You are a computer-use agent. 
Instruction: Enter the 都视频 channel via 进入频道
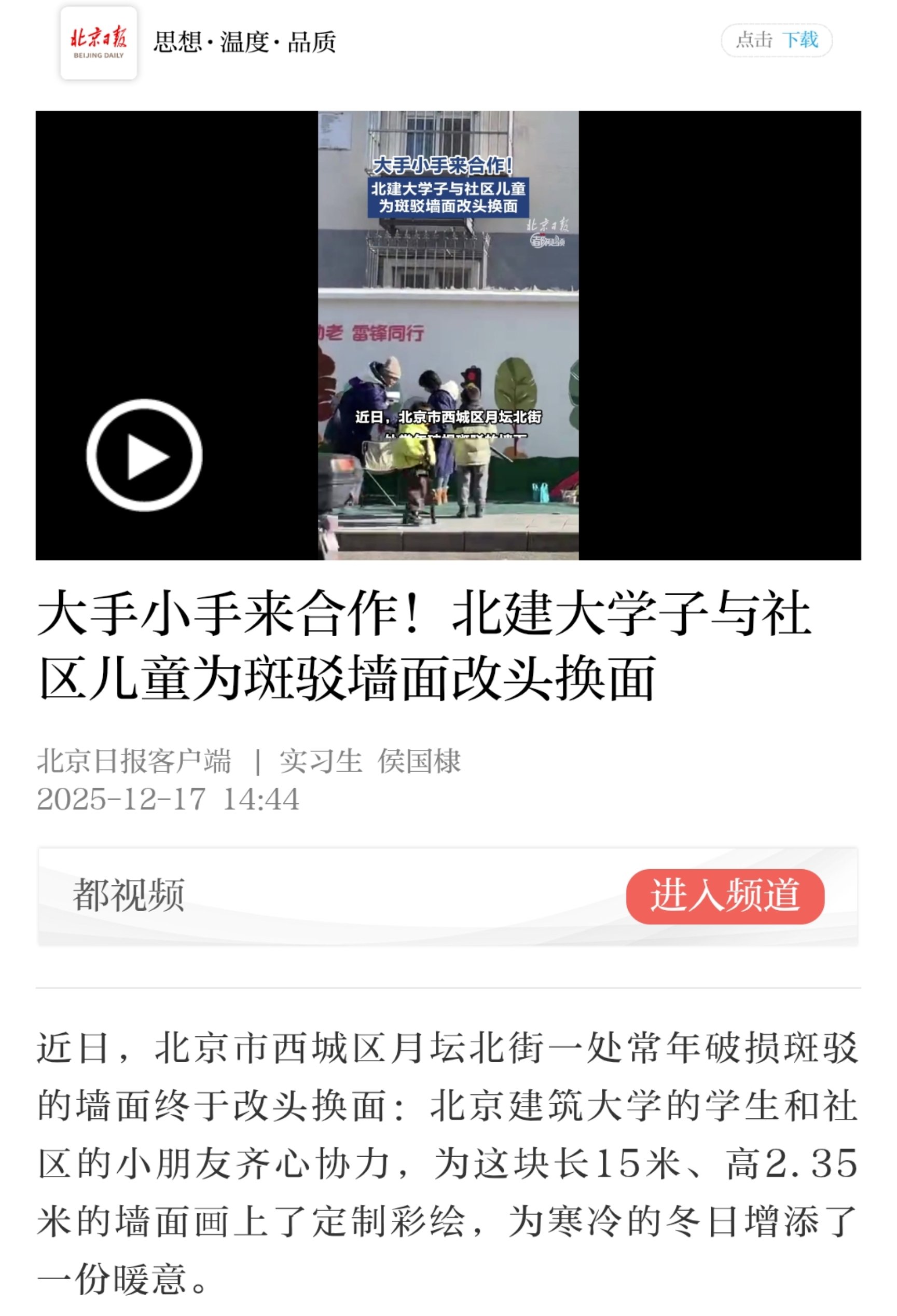(725, 896)
